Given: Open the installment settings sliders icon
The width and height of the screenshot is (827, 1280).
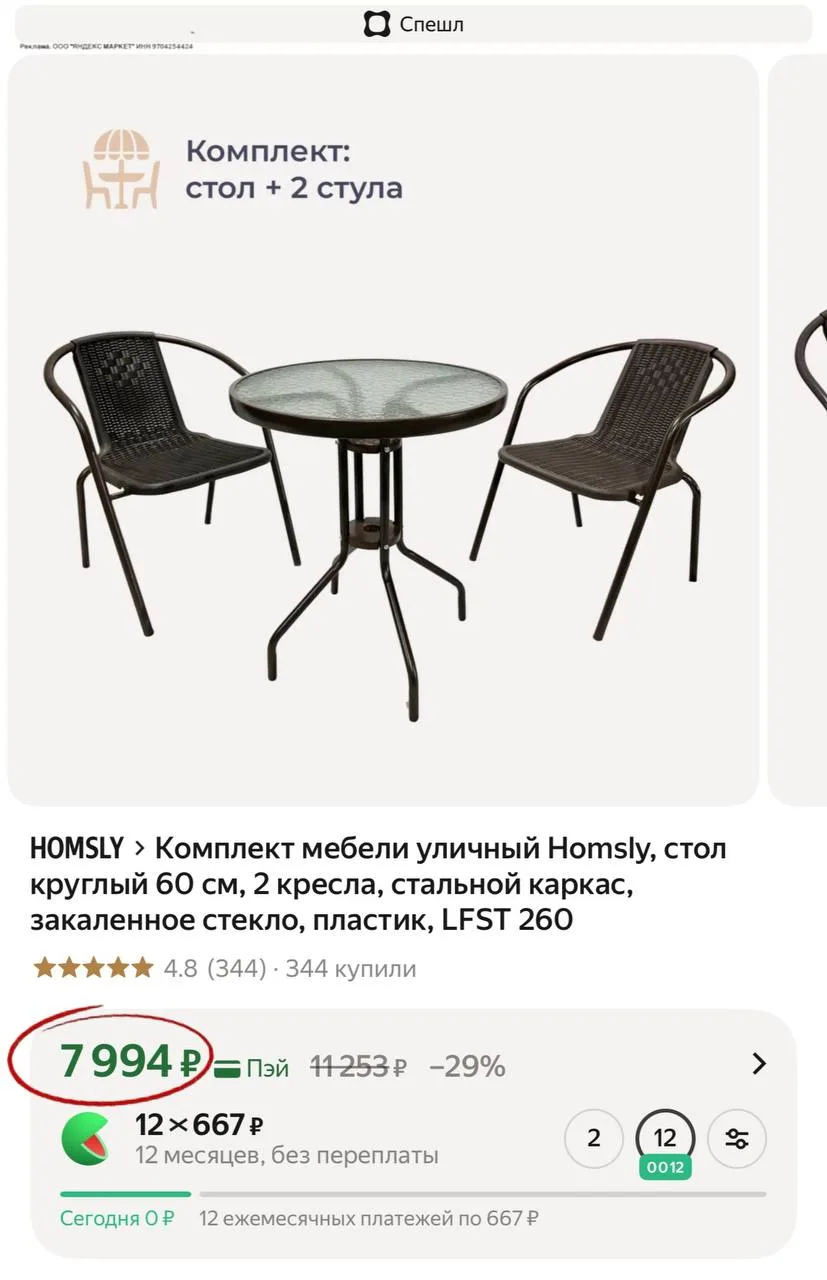Looking at the screenshot, I should (737, 1138).
